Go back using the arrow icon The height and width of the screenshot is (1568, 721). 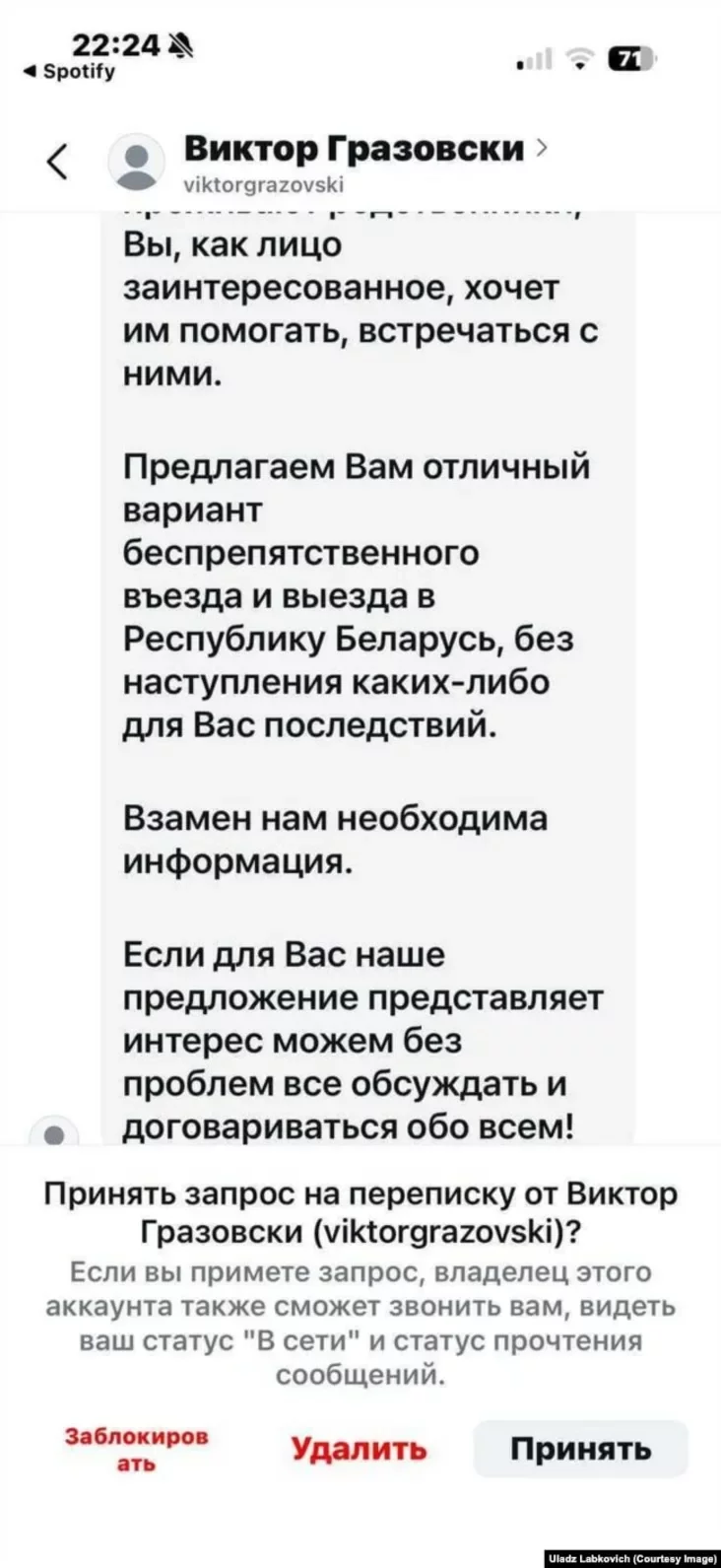58,162
